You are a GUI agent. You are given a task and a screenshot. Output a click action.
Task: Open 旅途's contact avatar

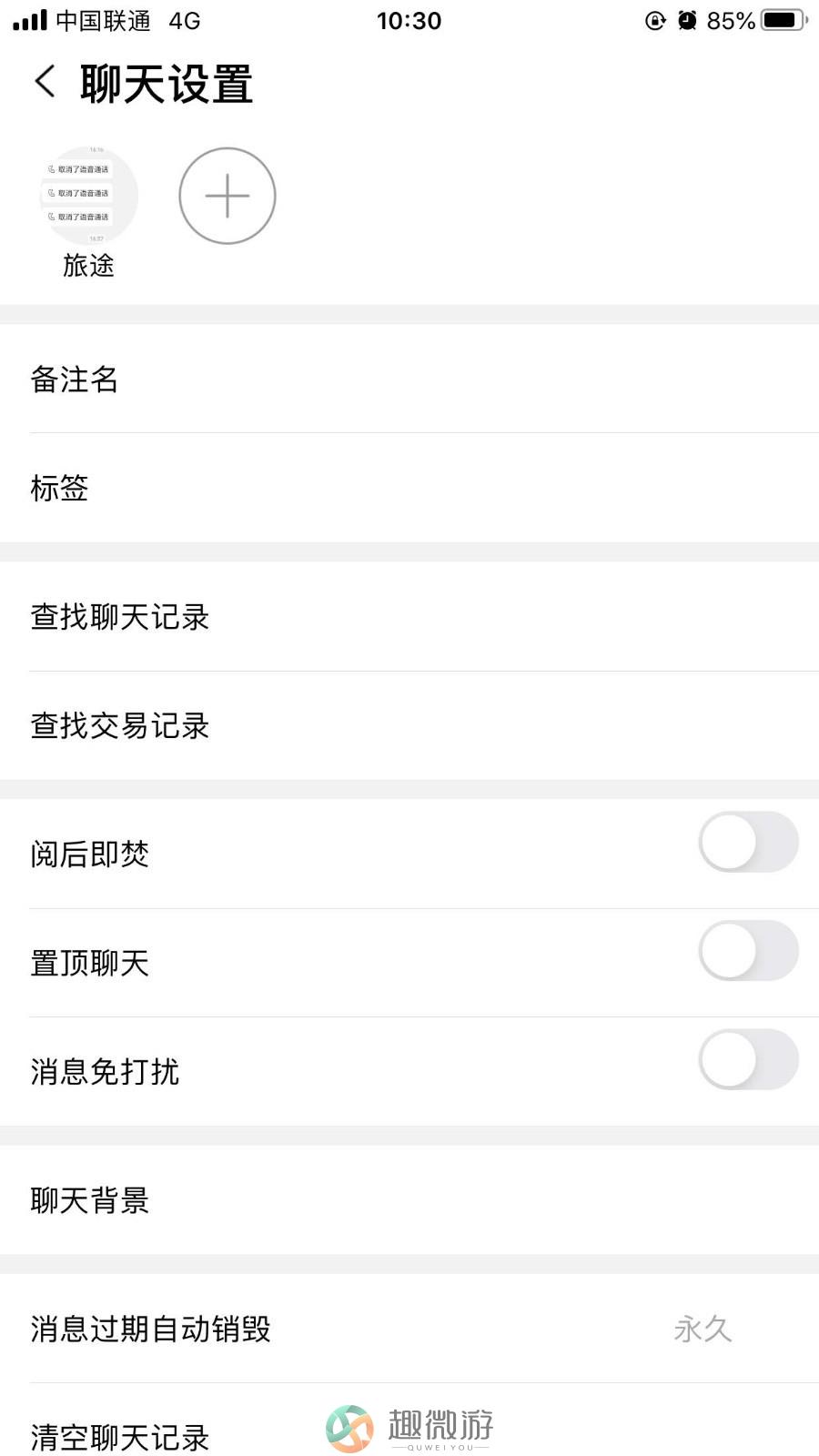click(89, 196)
